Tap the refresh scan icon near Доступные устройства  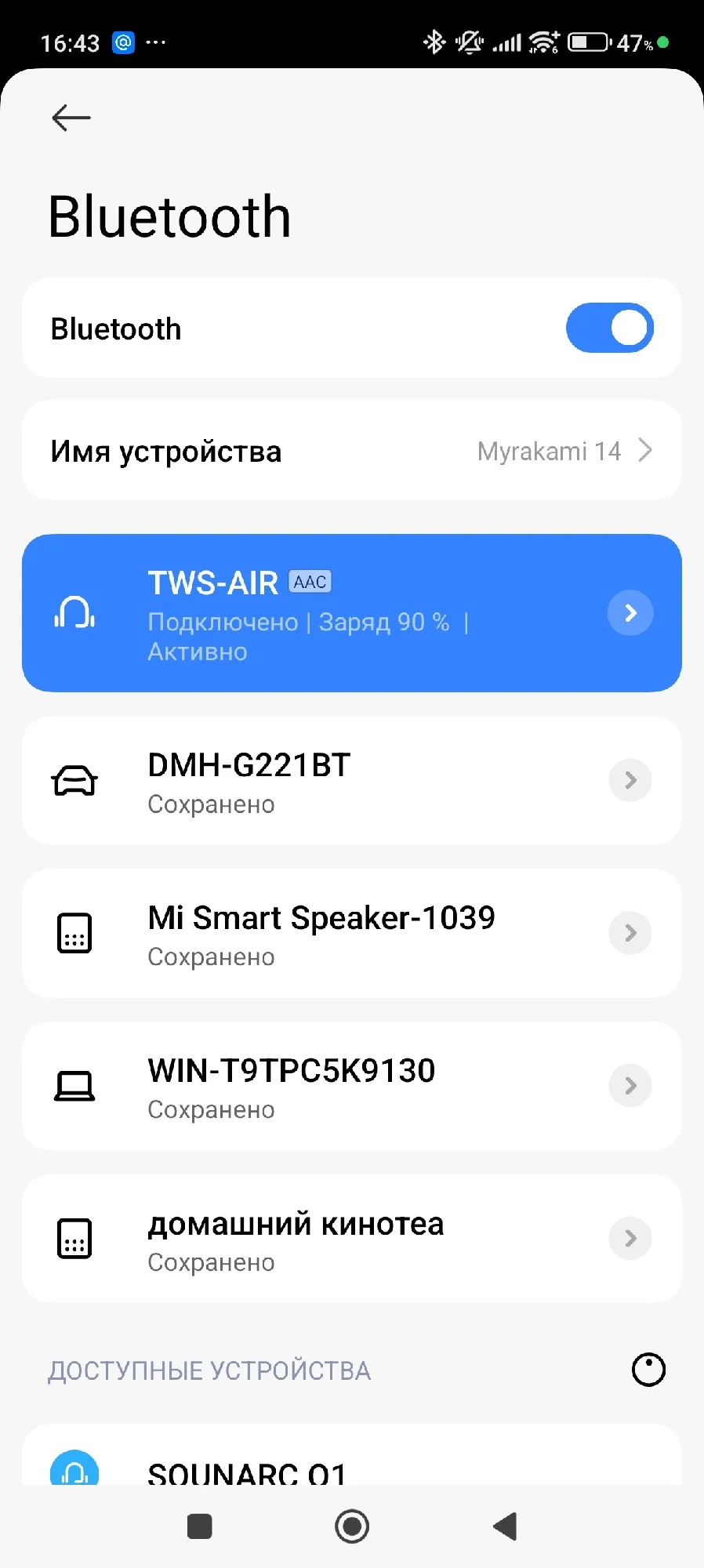click(648, 1370)
